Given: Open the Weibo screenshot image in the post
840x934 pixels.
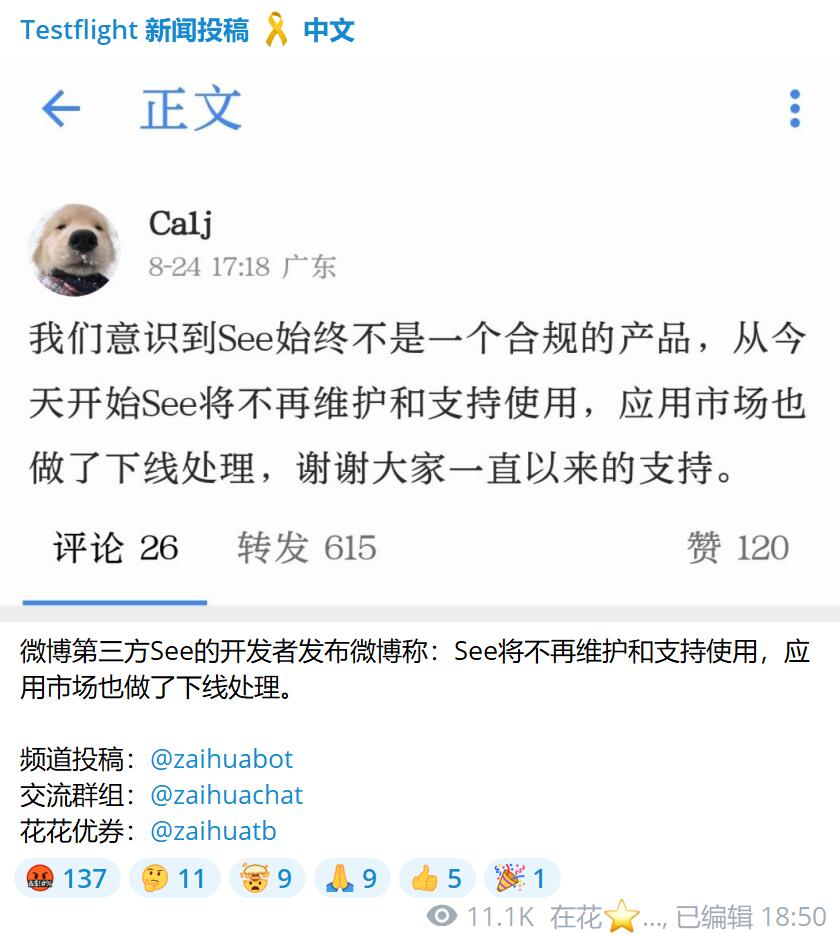Looking at the screenshot, I should 420,330.
